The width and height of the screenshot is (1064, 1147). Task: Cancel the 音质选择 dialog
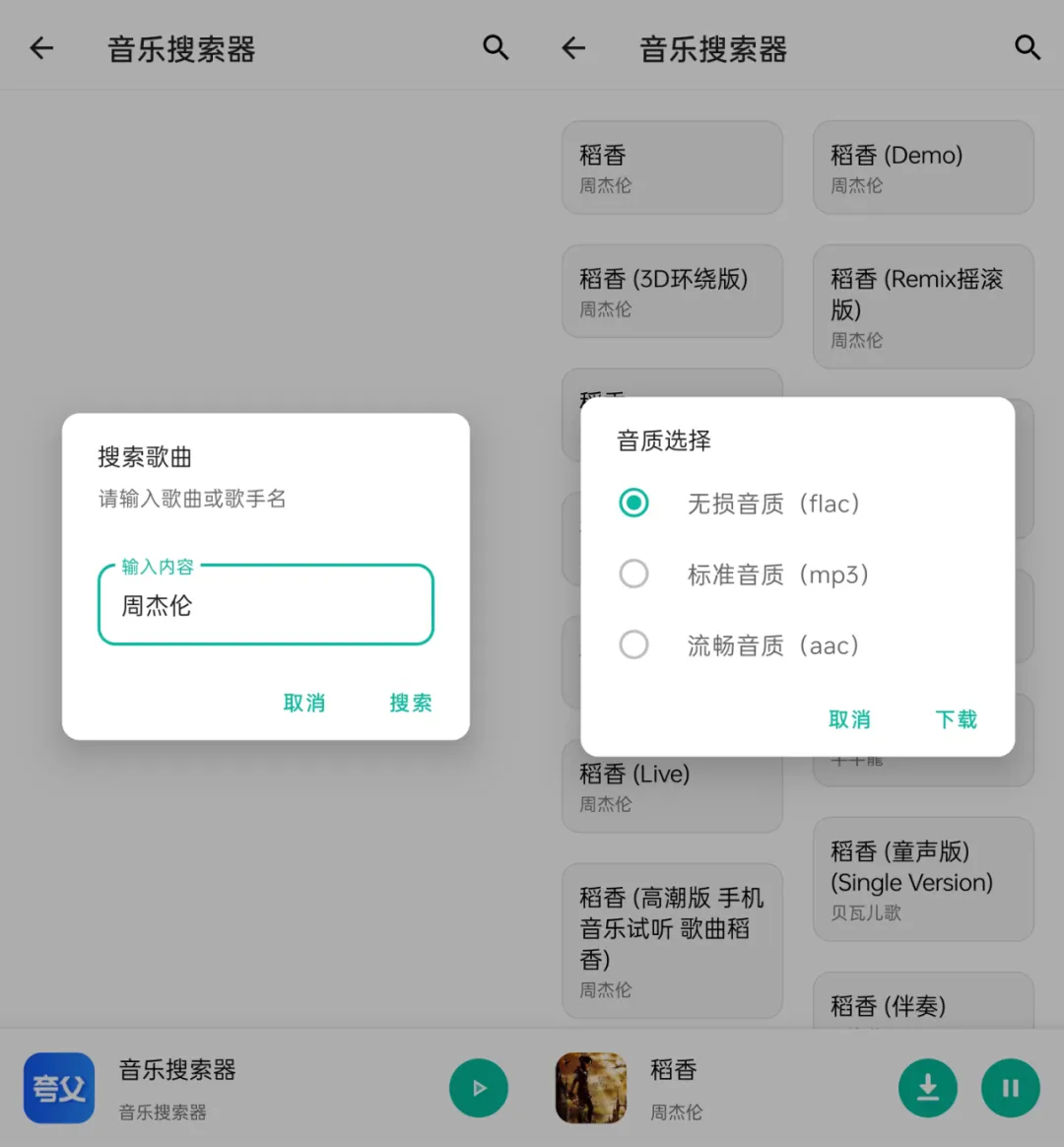coord(849,719)
